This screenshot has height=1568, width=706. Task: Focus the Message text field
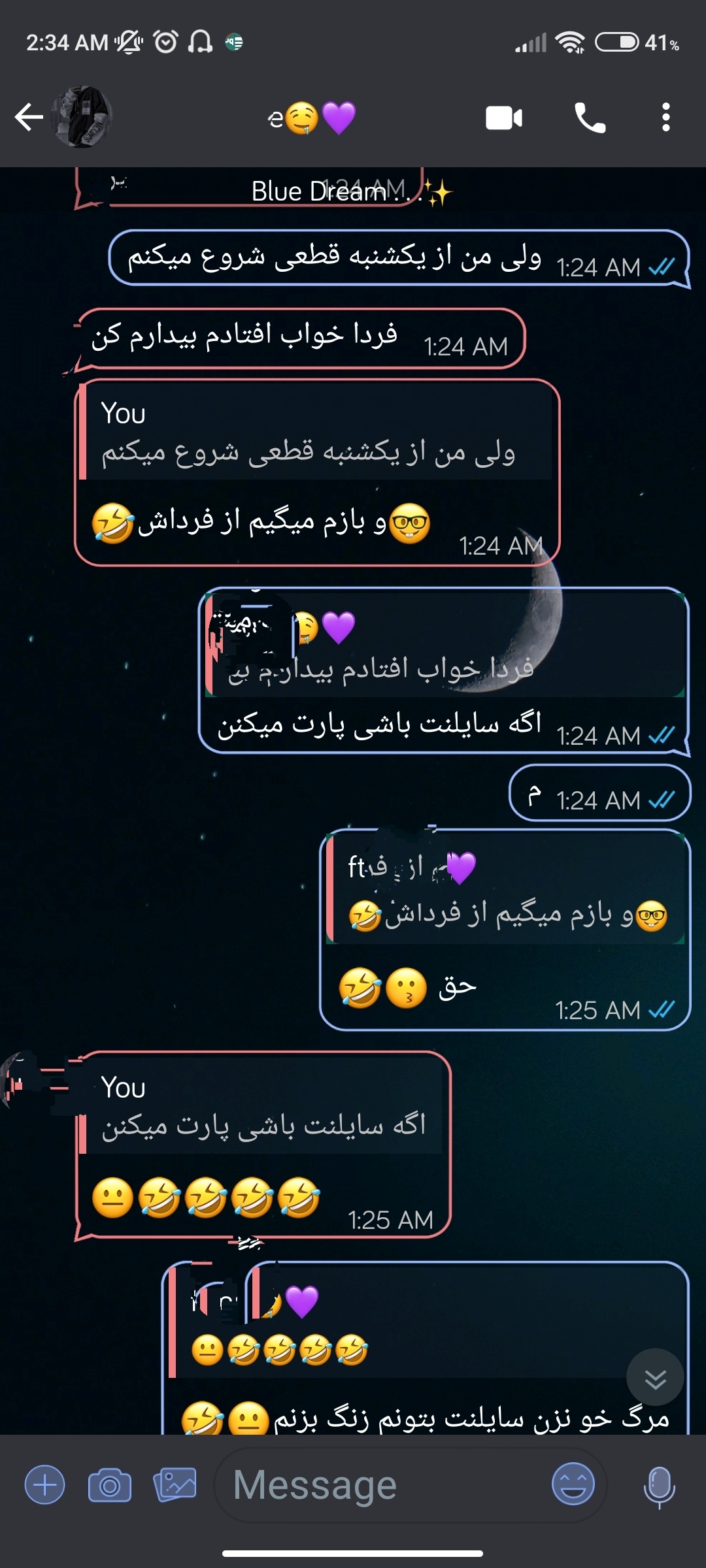click(x=386, y=1484)
